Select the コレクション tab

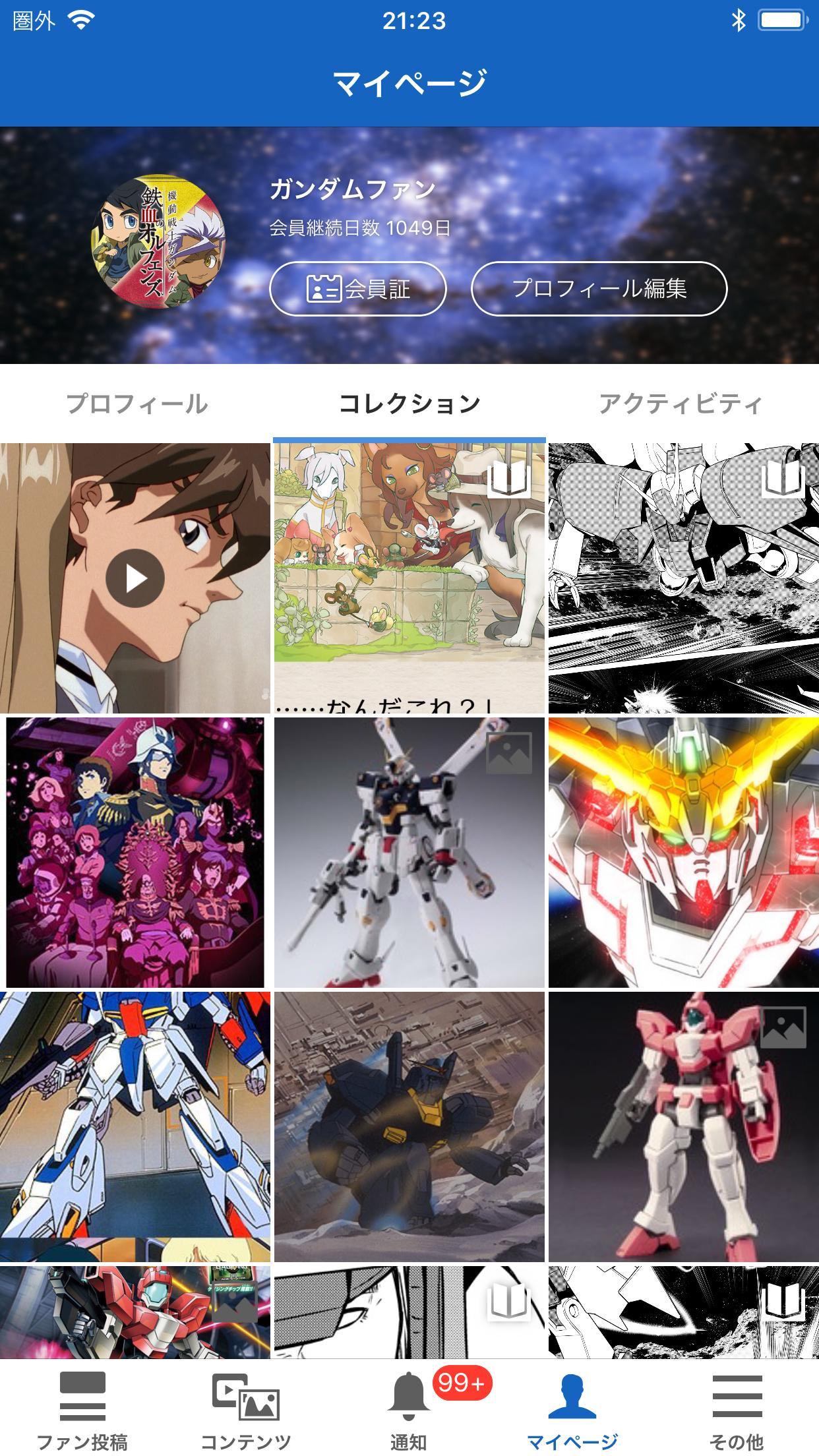click(x=409, y=404)
